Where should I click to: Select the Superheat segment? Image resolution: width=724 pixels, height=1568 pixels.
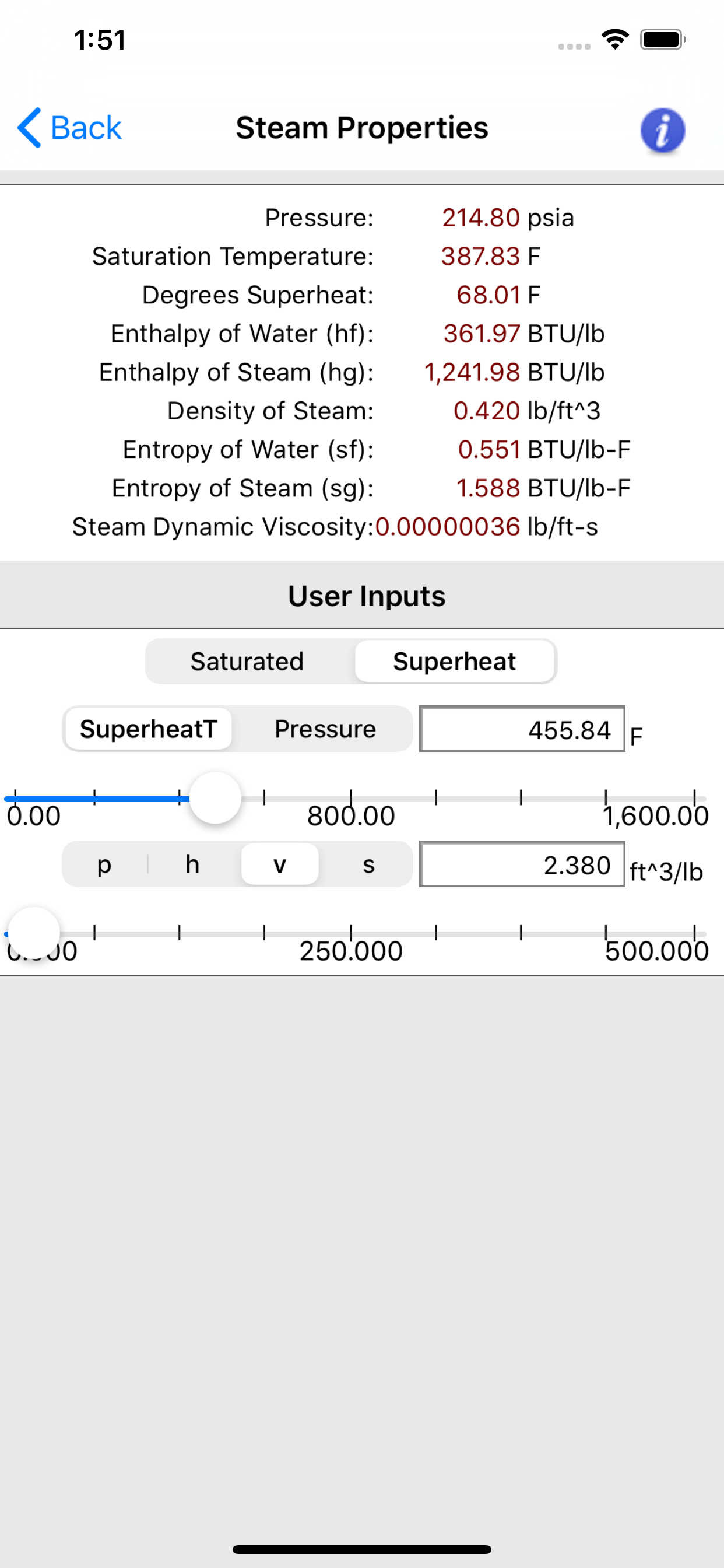coord(455,661)
